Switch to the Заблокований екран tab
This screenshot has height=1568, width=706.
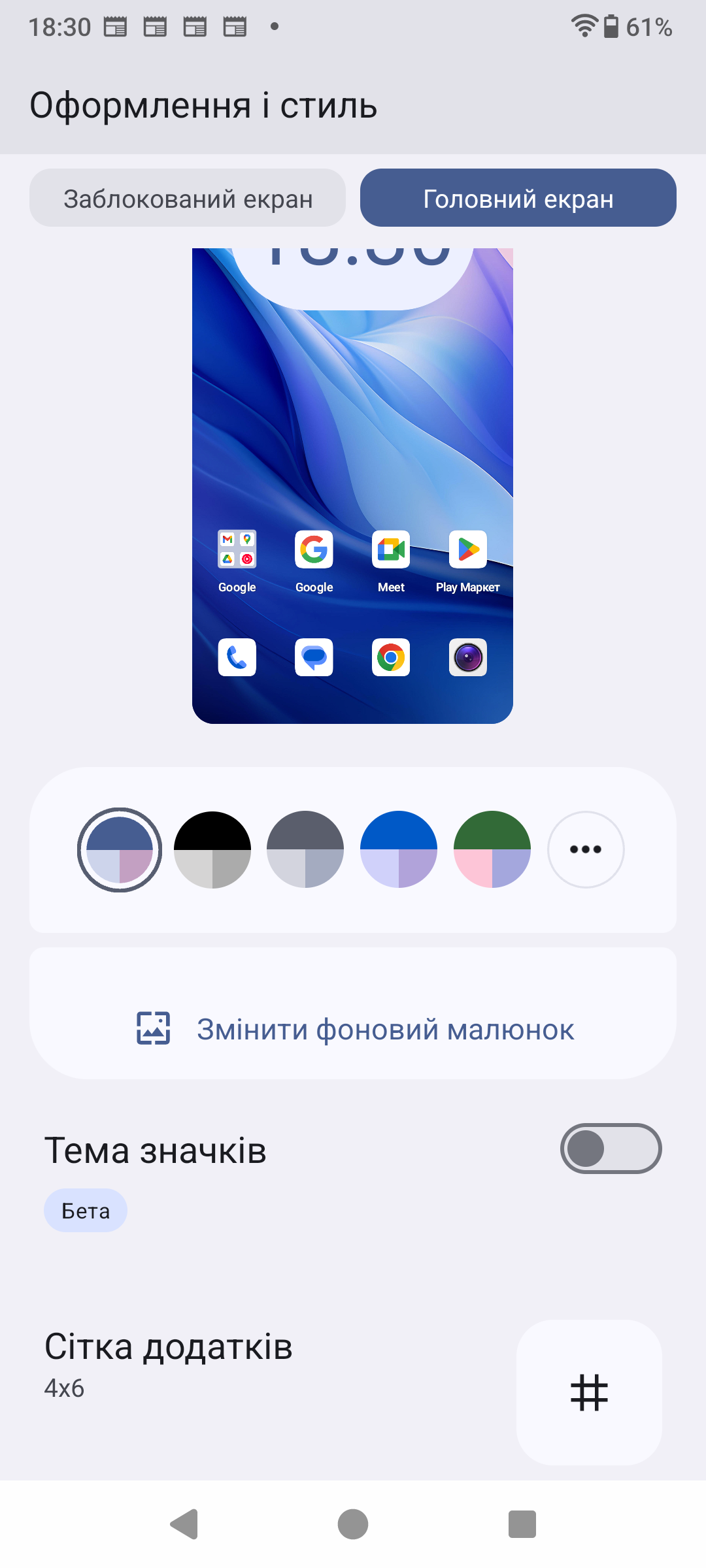188,198
